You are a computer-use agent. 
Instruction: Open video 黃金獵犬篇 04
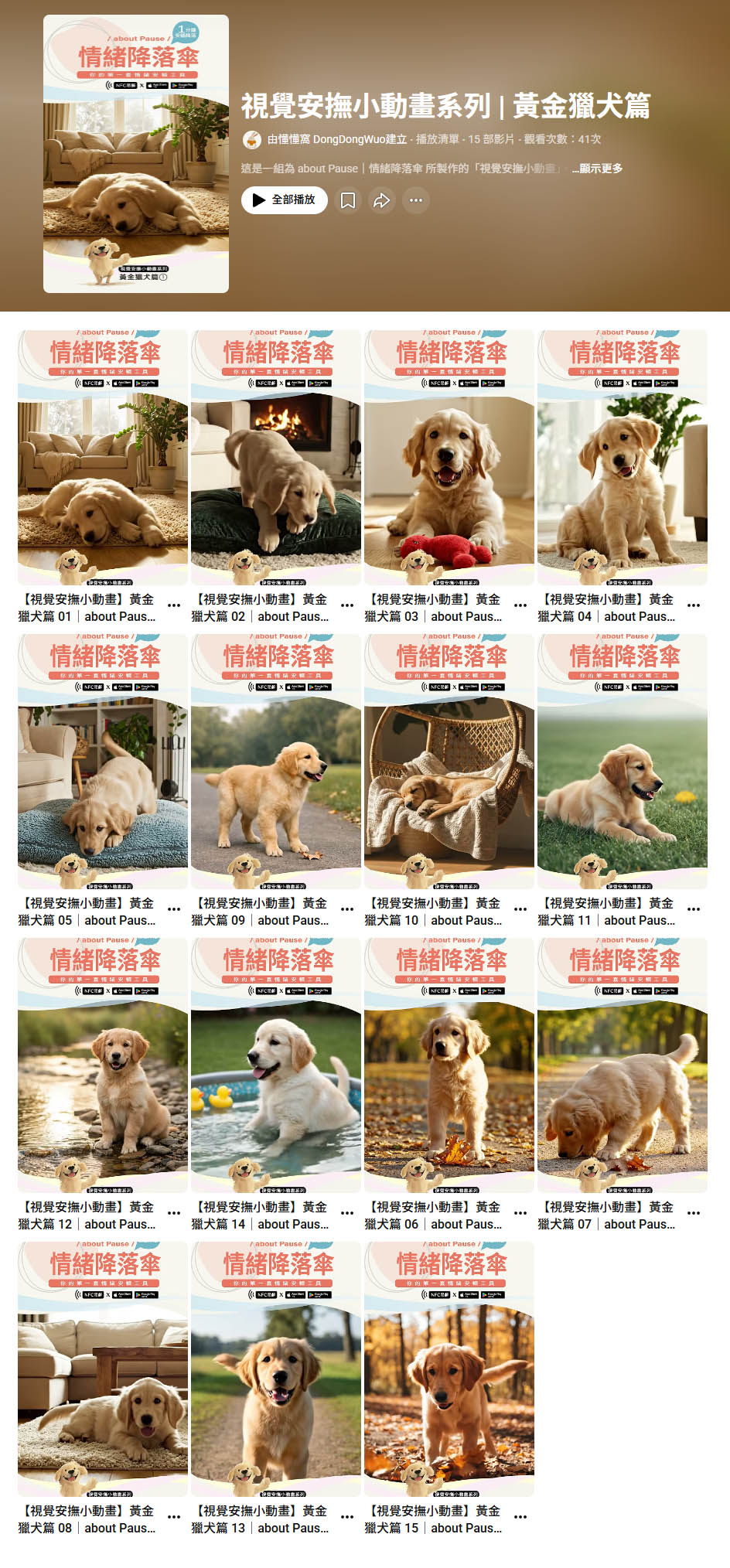point(623,458)
